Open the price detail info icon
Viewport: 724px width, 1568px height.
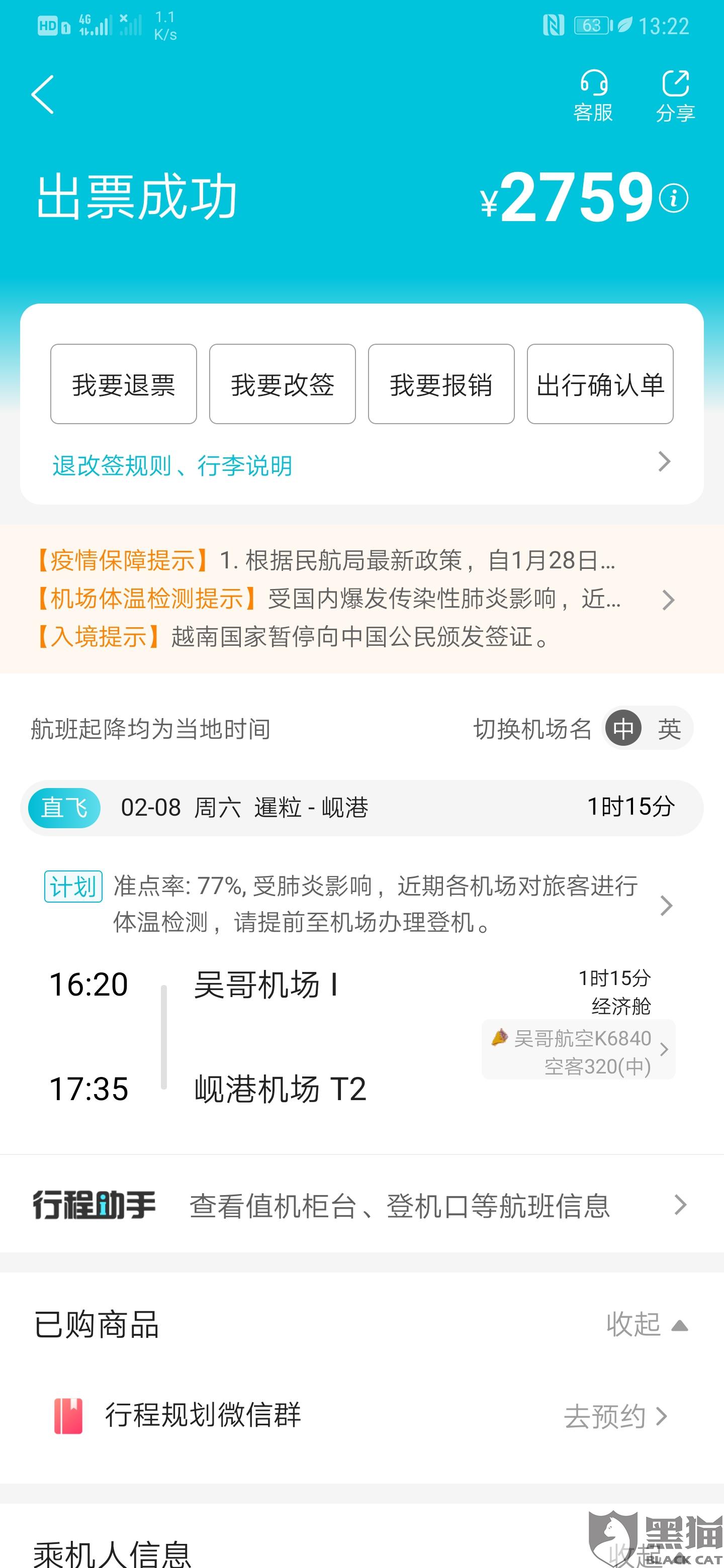click(673, 198)
